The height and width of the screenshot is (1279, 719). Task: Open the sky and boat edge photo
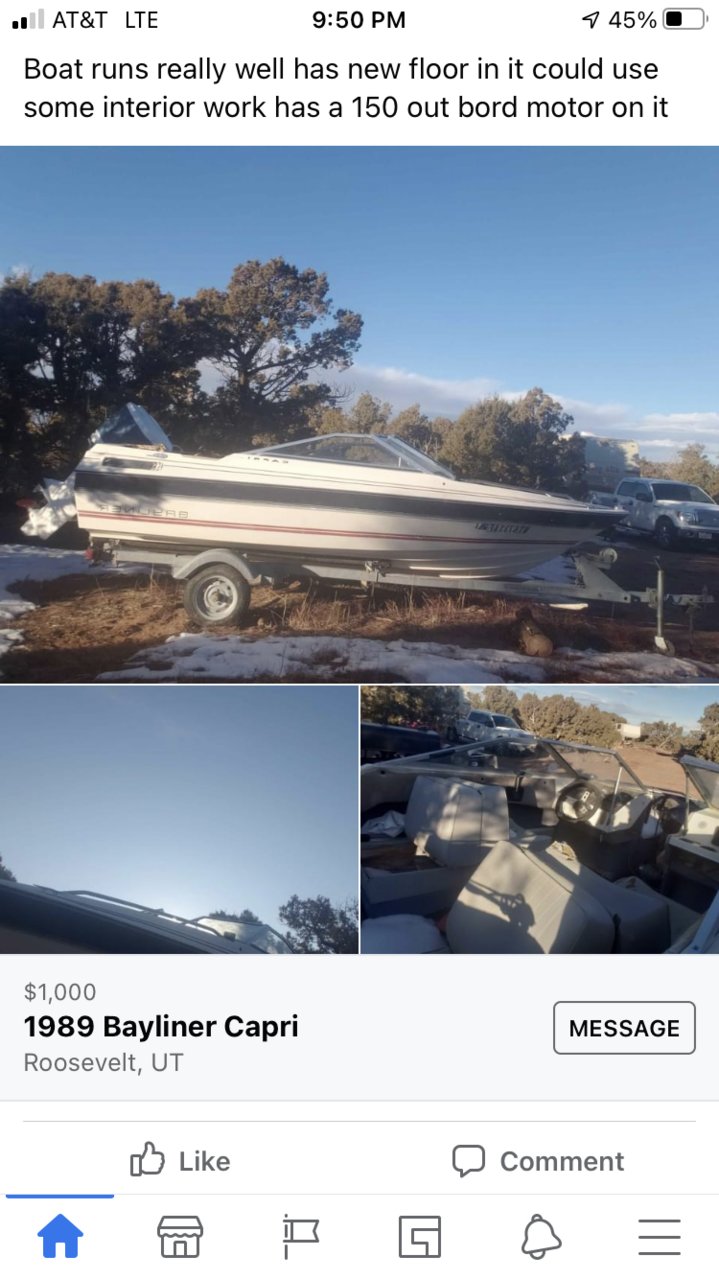[179, 820]
